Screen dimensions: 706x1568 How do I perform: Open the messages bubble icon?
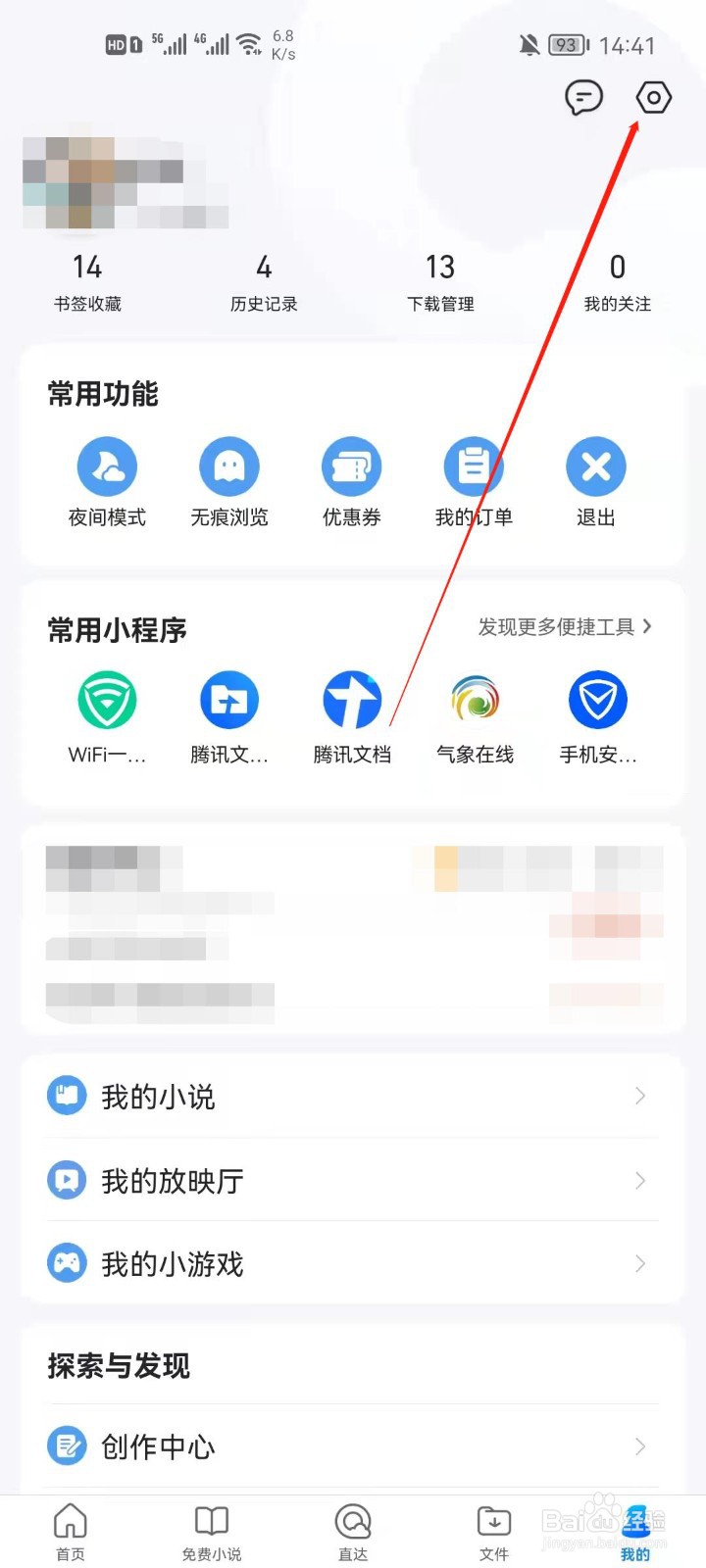(x=583, y=98)
